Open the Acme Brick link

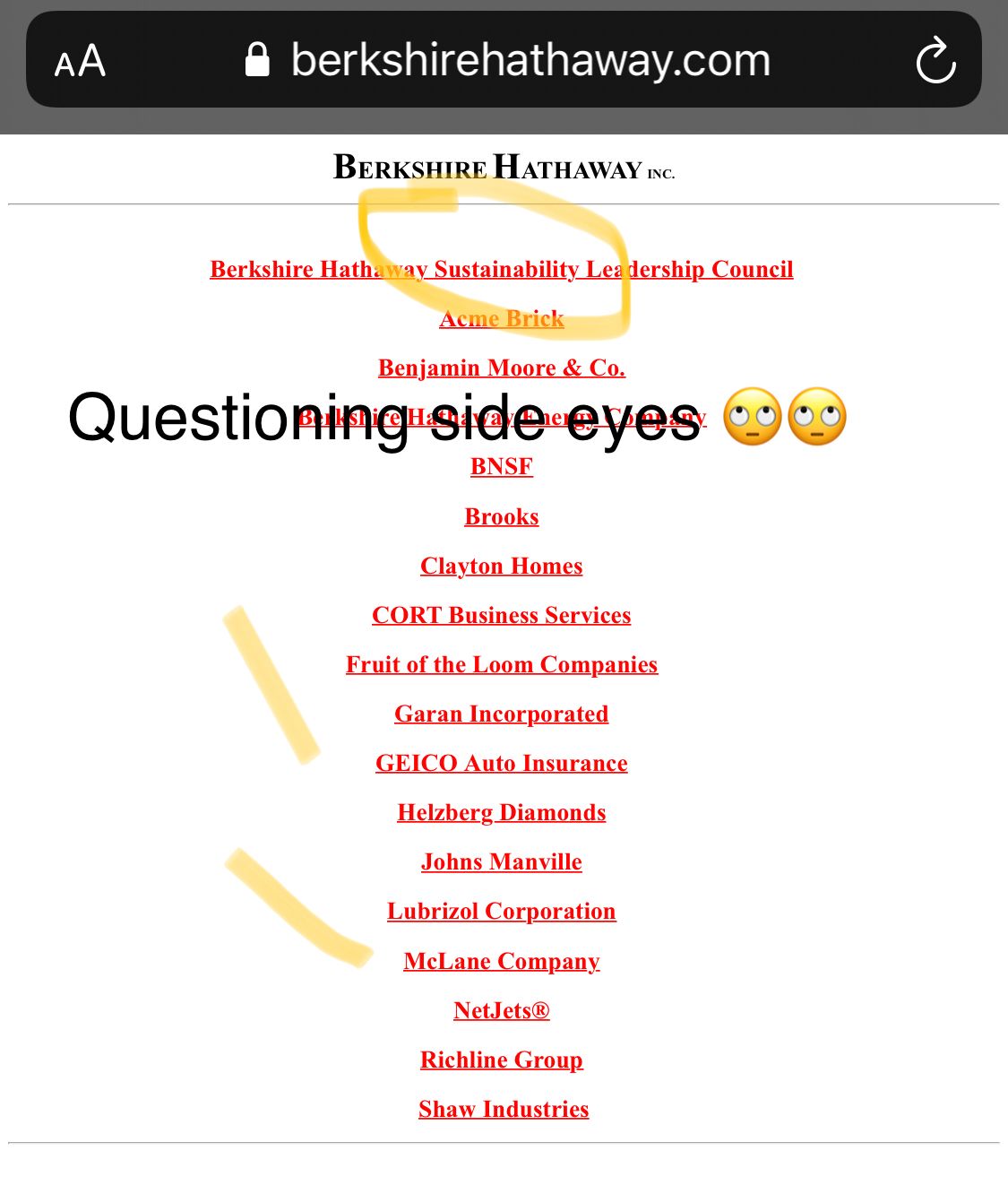click(x=501, y=318)
